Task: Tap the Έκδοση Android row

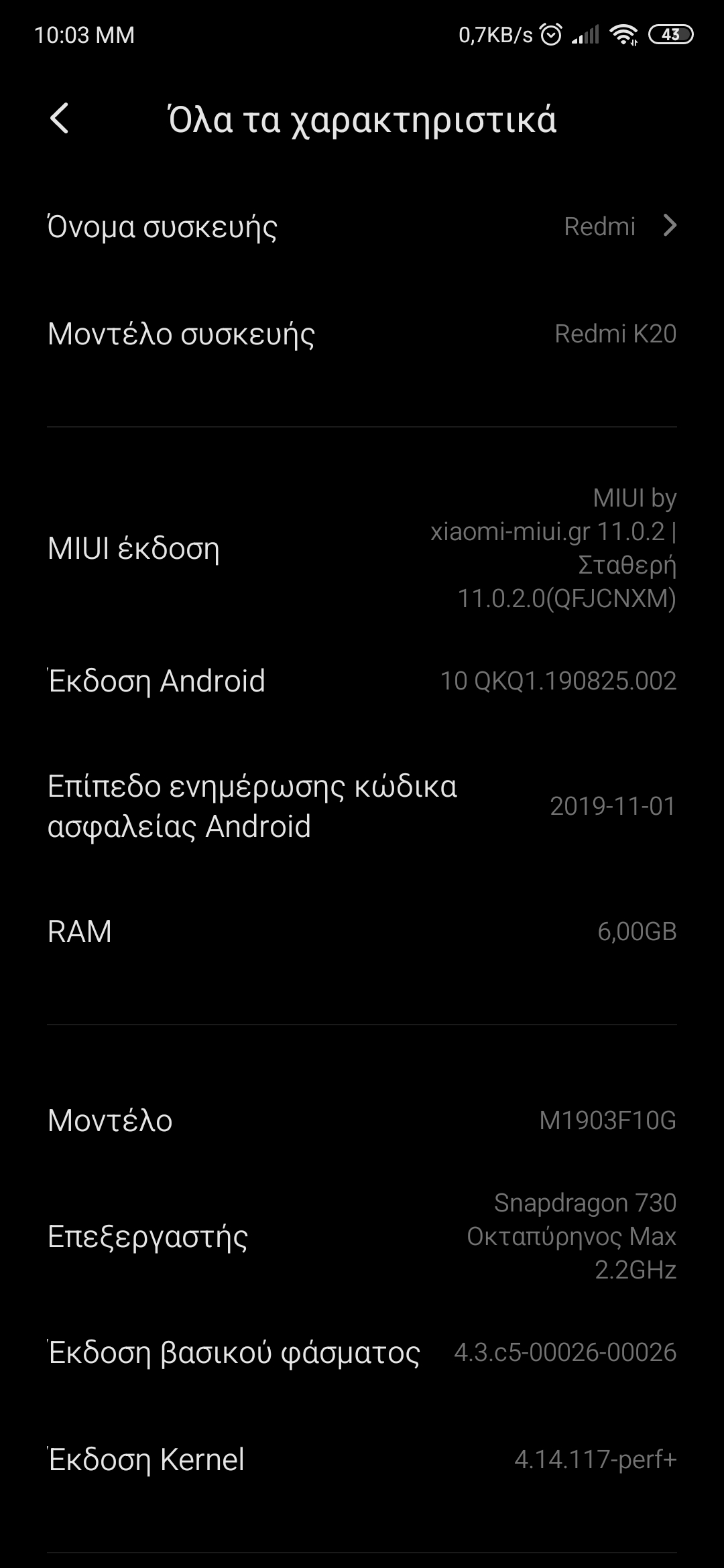Action: pos(362,681)
